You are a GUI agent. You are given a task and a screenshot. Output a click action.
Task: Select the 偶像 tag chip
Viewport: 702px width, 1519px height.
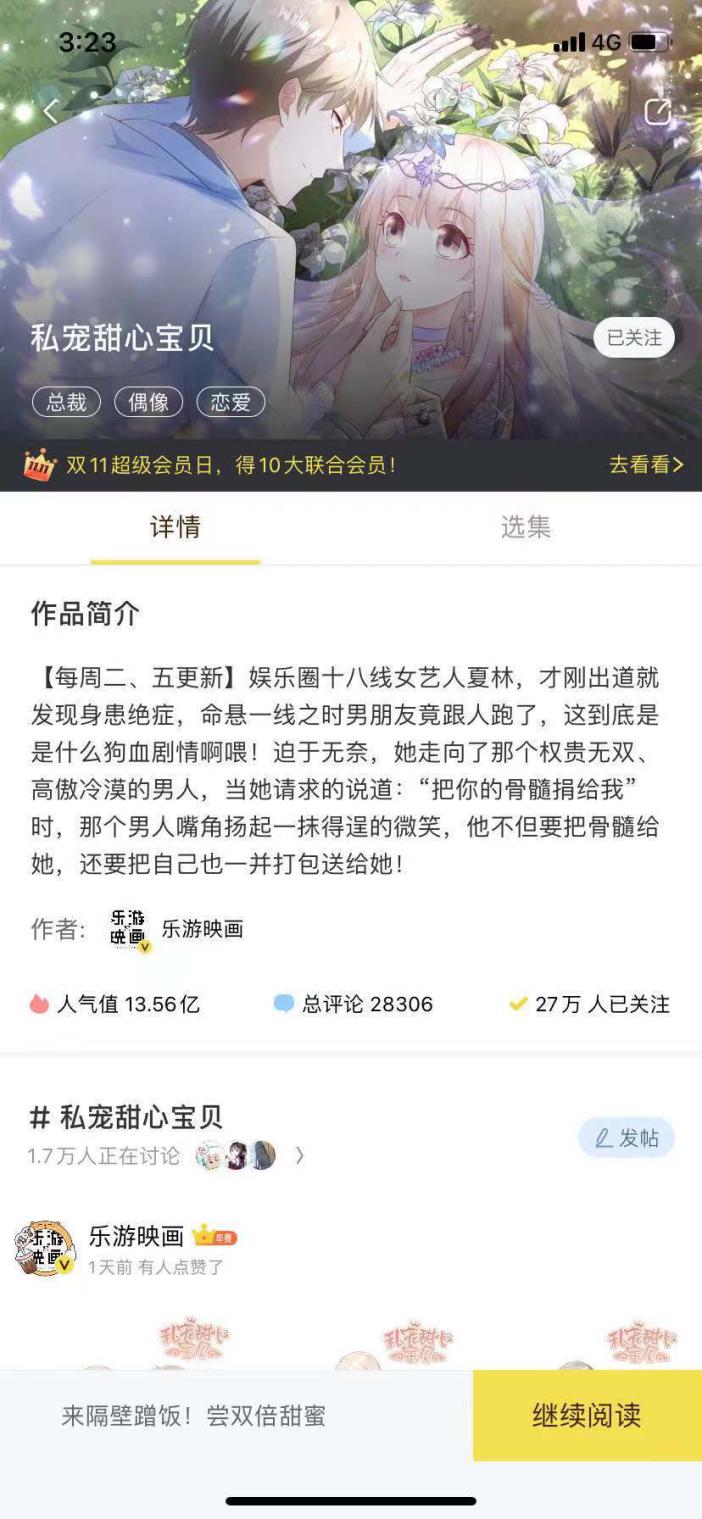coord(149,402)
